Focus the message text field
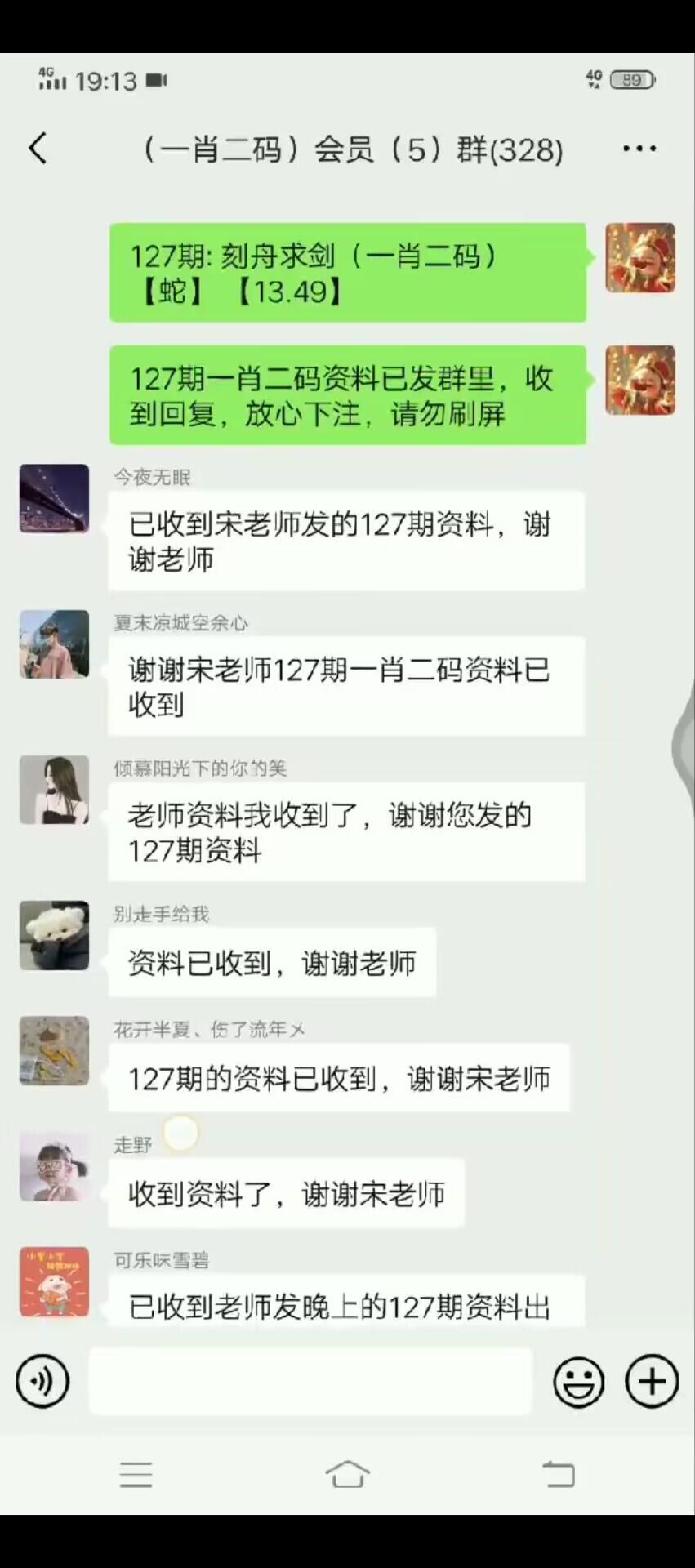Viewport: 695px width, 1568px height. coord(310,1381)
